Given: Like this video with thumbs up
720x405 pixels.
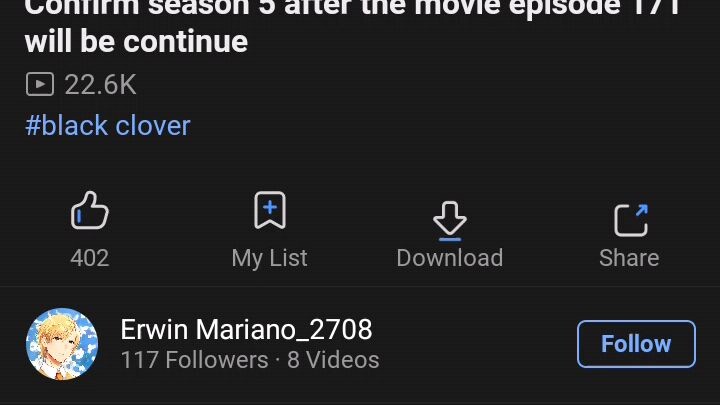Looking at the screenshot, I should click(89, 213).
